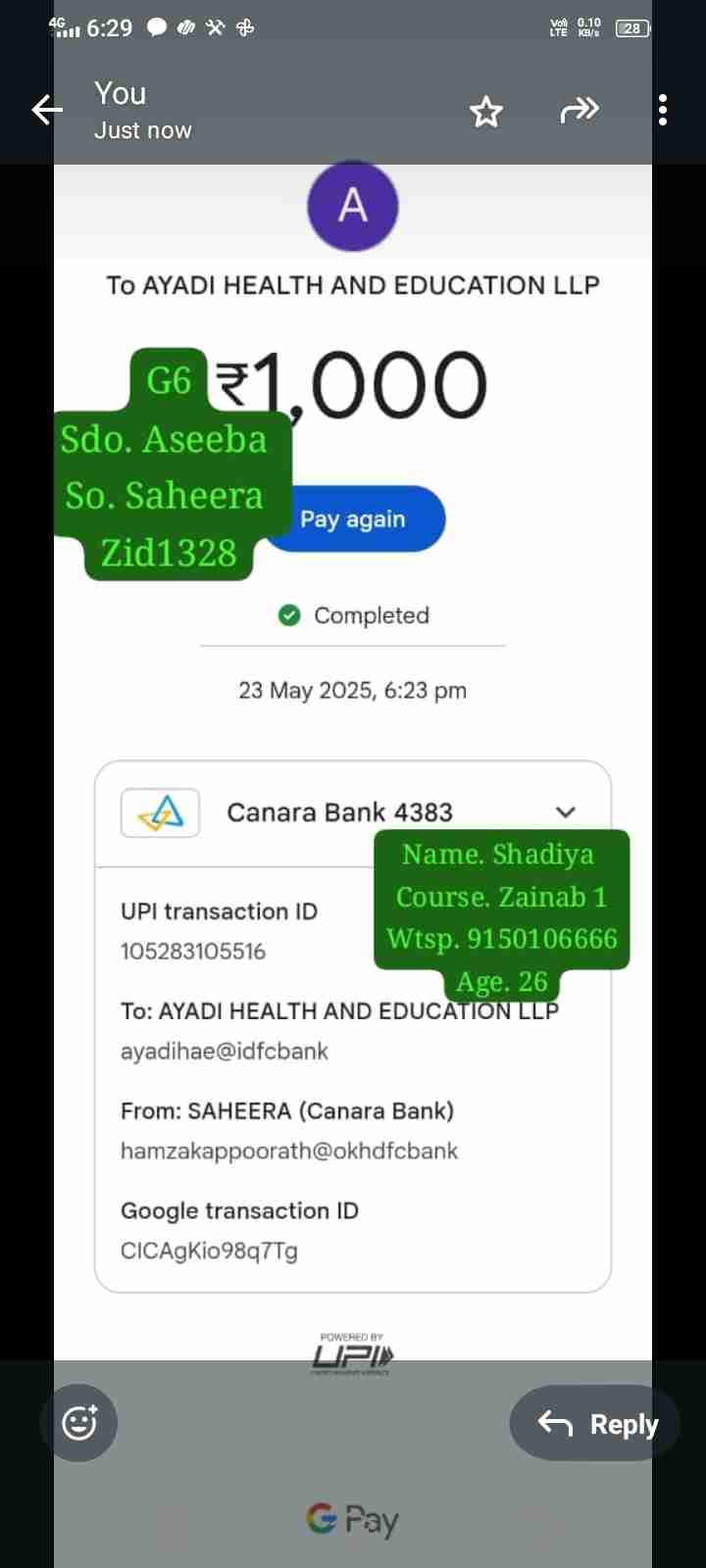Screen dimensions: 706x1568
Task: Open the three-dot overflow menu
Action: click(663, 110)
